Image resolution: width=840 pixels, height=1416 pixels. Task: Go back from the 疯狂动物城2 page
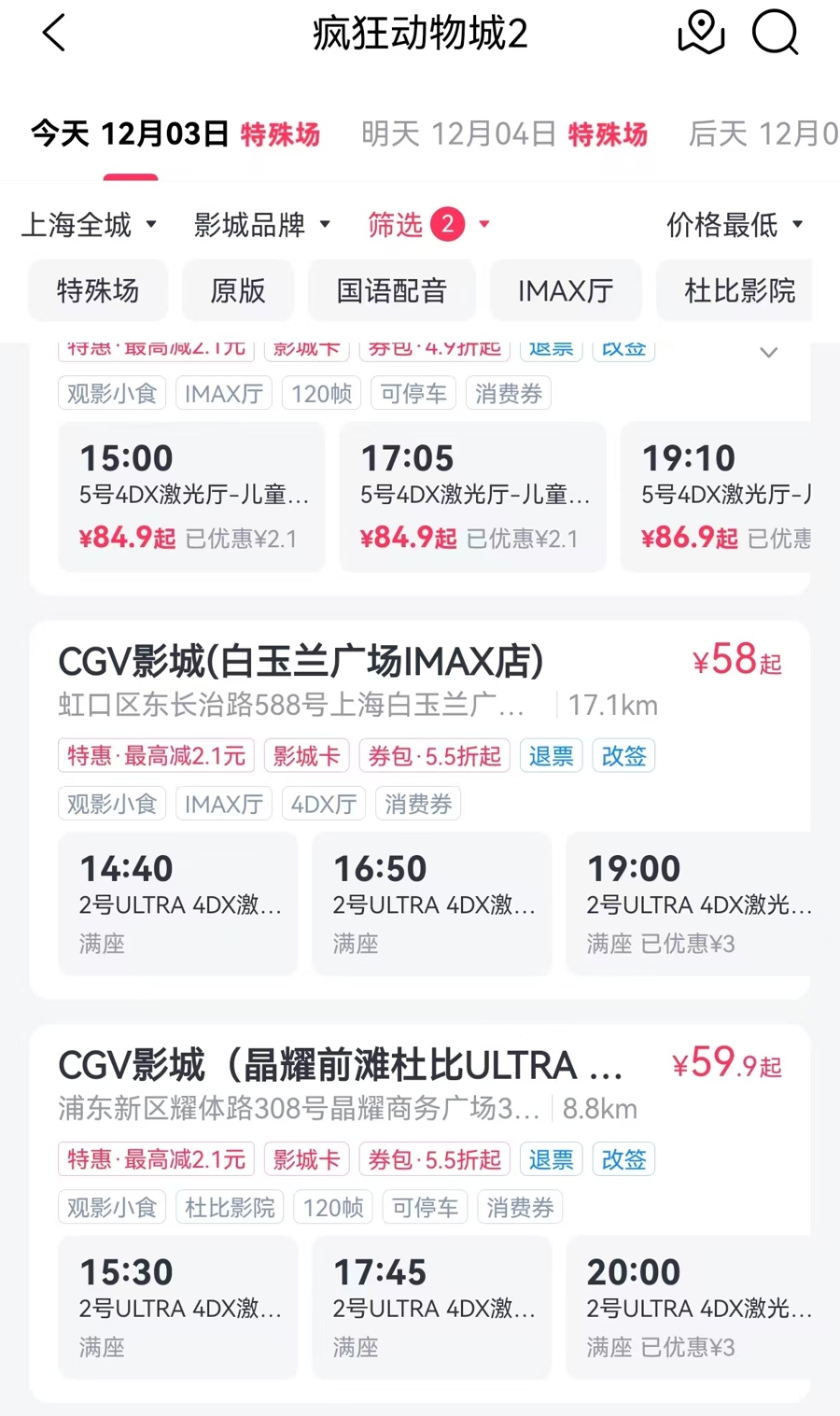click(54, 34)
